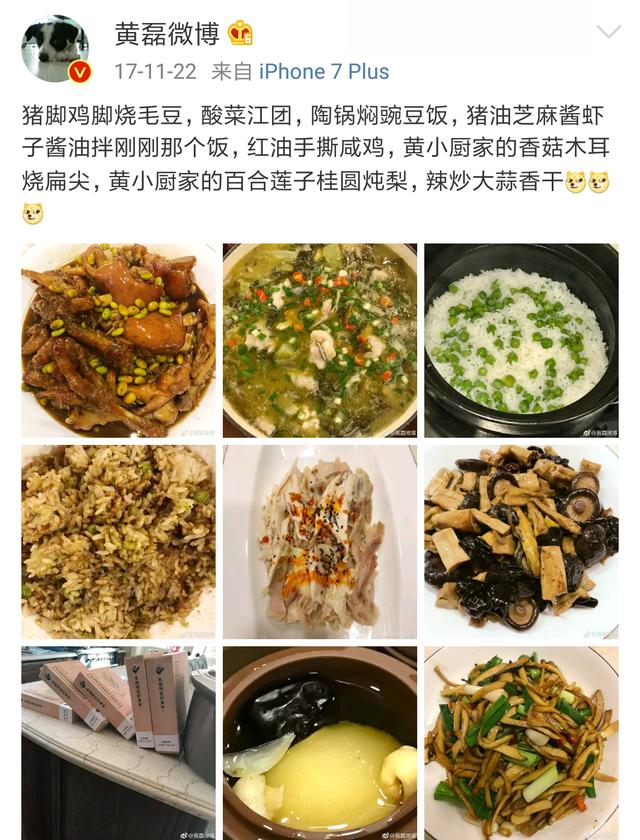Open the iPhone 7 Plus source link
The height and width of the screenshot is (840, 640).
[324, 72]
